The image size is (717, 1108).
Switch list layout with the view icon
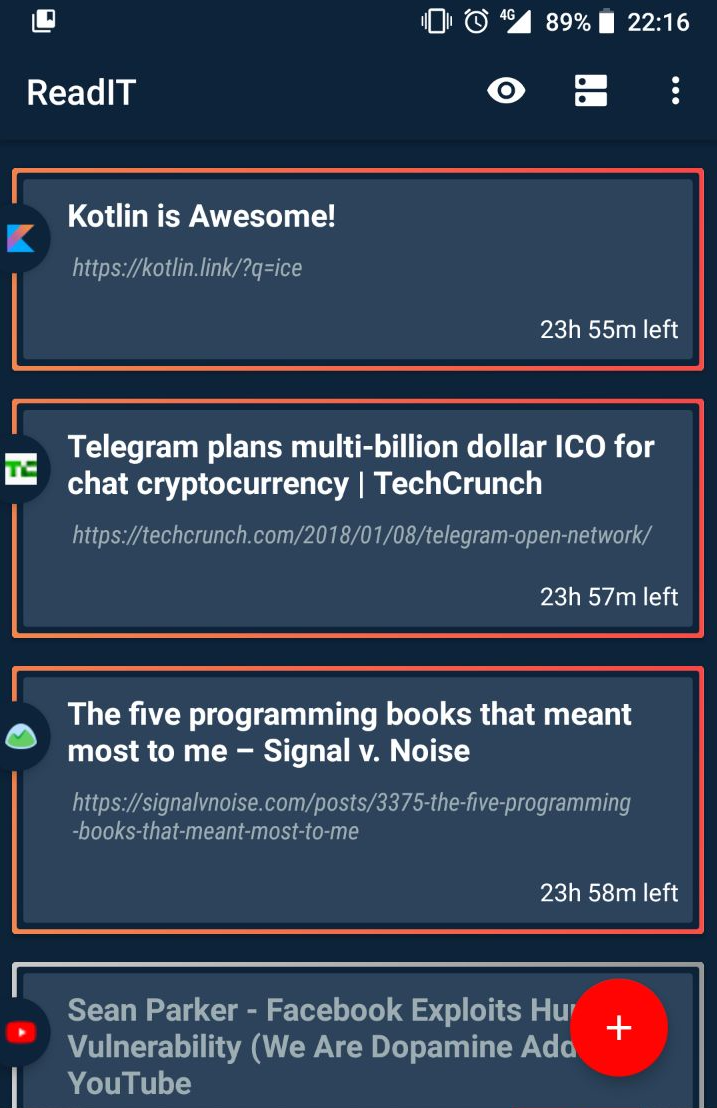click(x=591, y=91)
